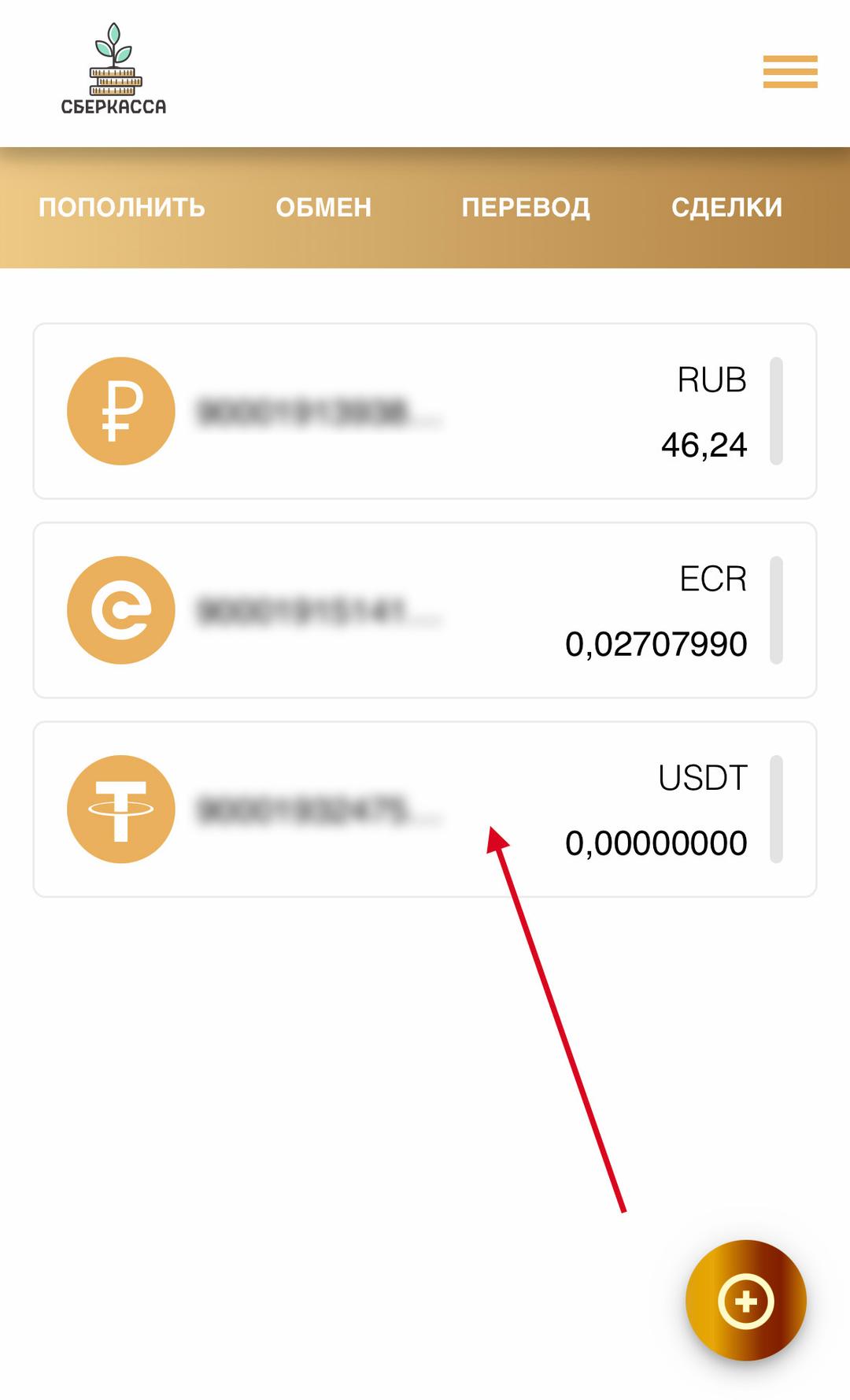Open the USDT wallet card
The width and height of the screenshot is (850, 1400).
pyautogui.click(x=425, y=809)
